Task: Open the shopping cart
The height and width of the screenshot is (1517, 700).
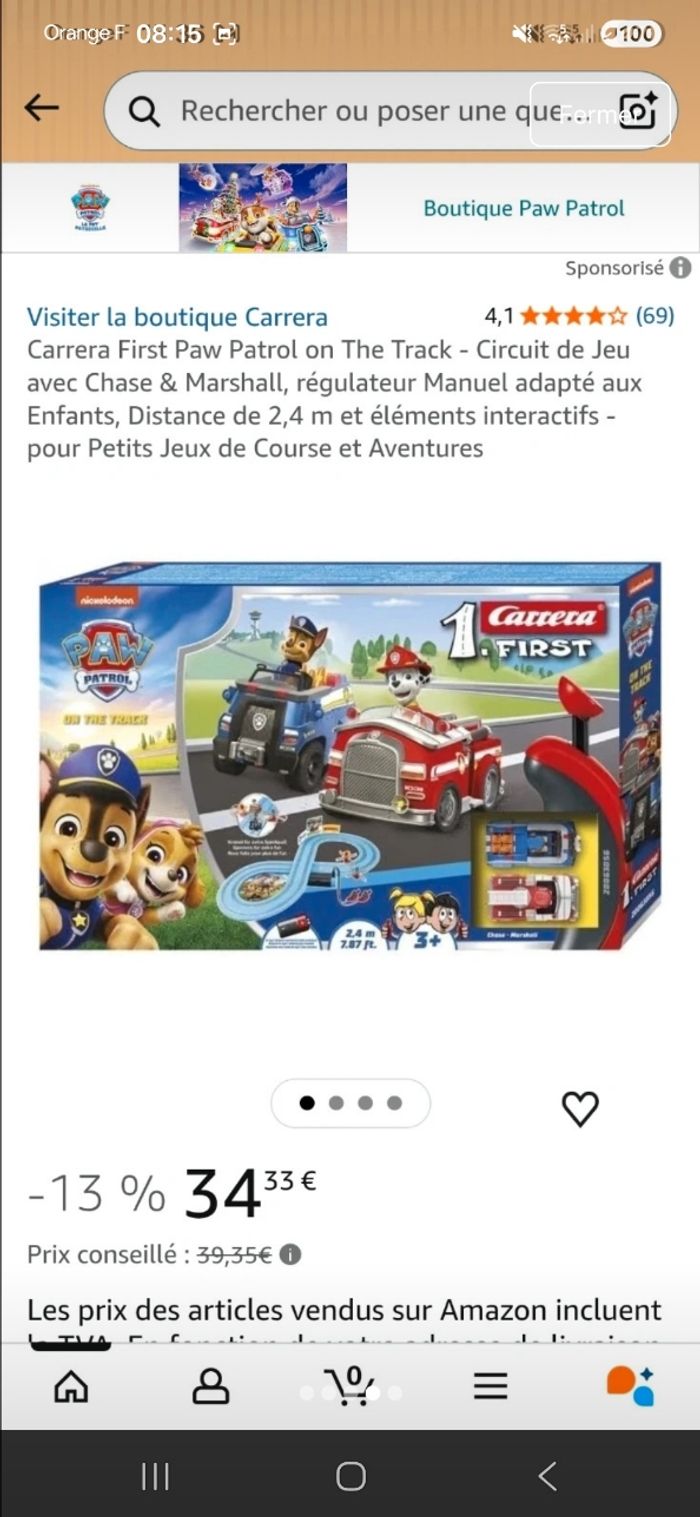Action: click(x=350, y=1386)
